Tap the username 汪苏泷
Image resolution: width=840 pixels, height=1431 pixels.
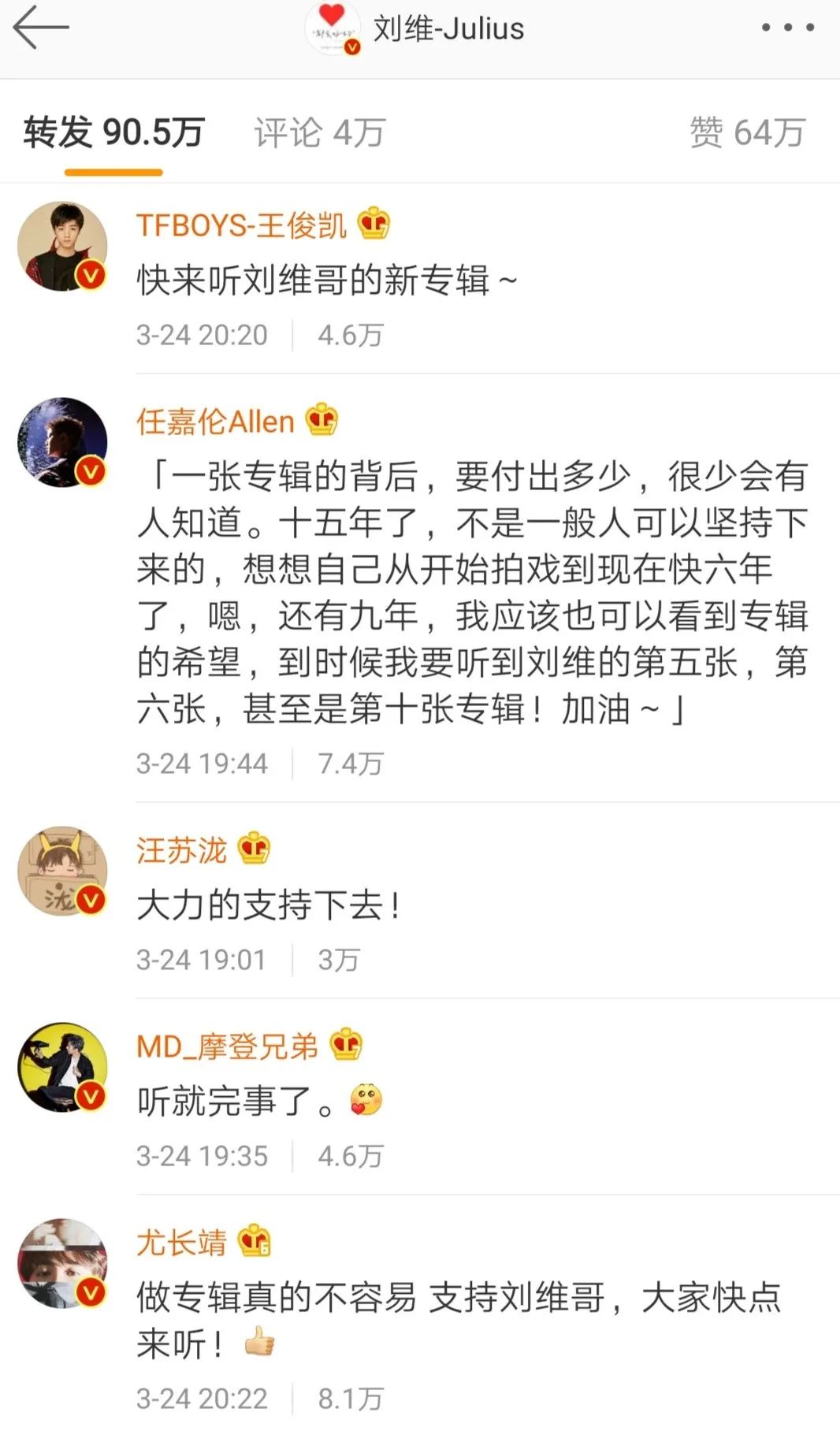point(181,850)
